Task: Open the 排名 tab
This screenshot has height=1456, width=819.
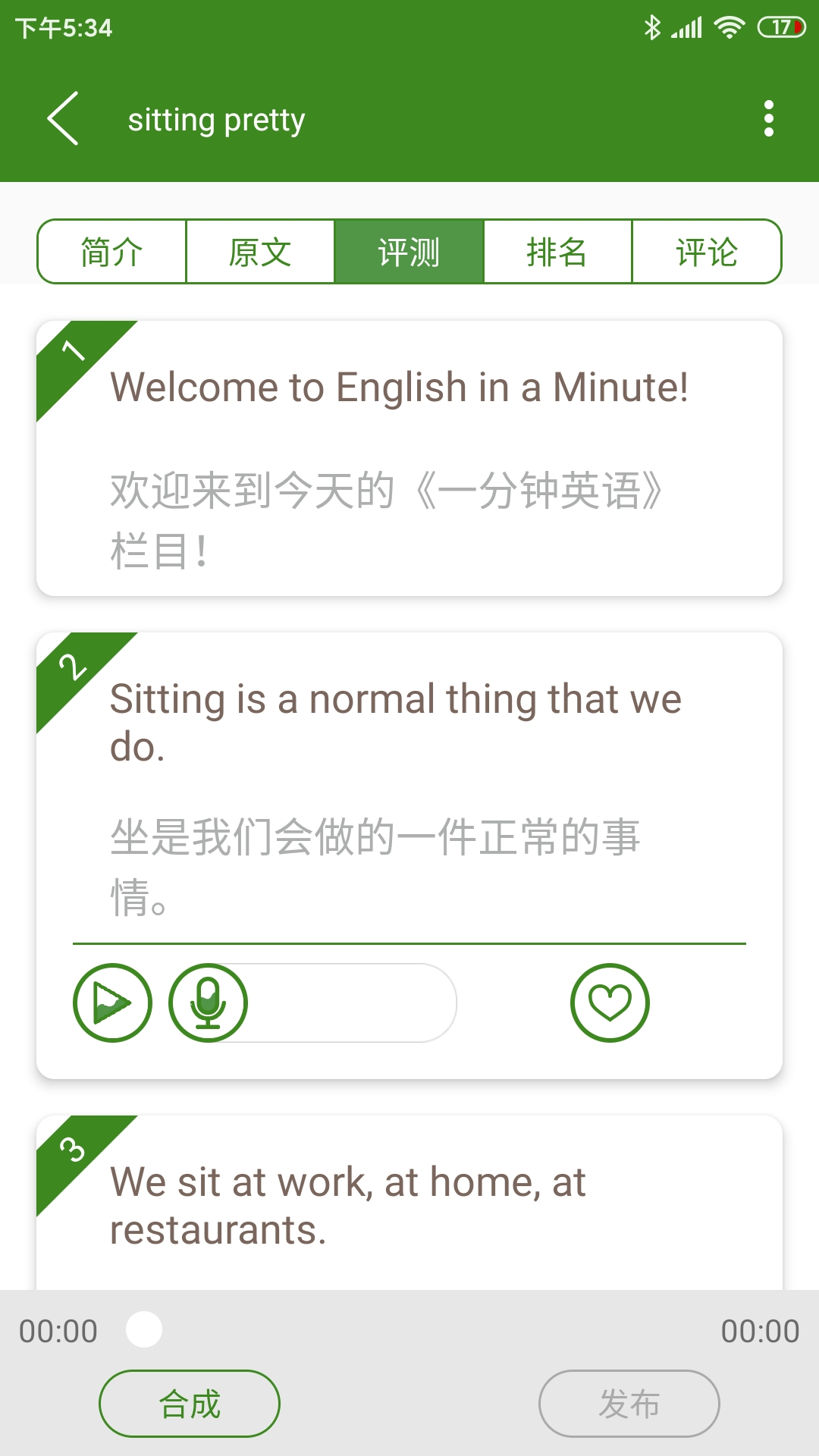Action: pos(557,252)
